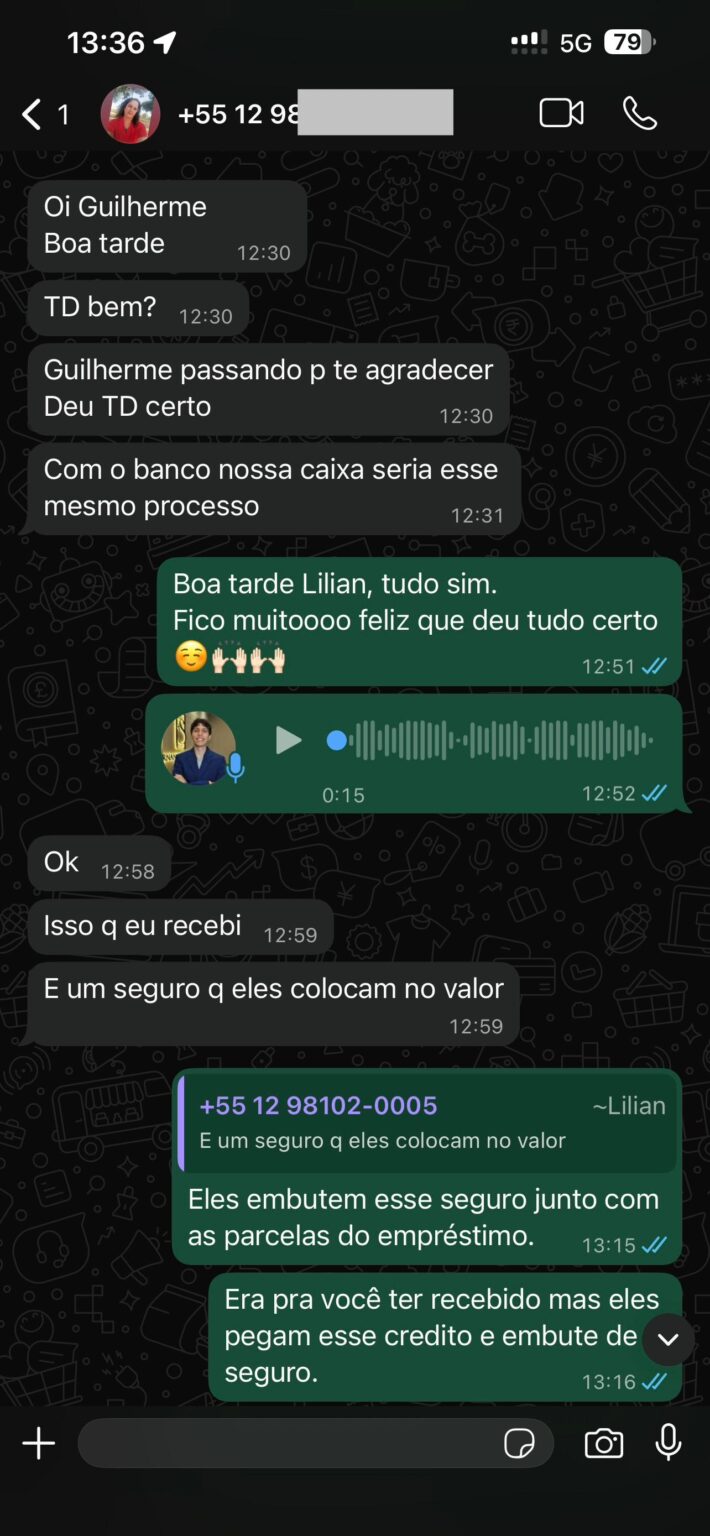Start a video call
710x1536 pixels.
561,113
